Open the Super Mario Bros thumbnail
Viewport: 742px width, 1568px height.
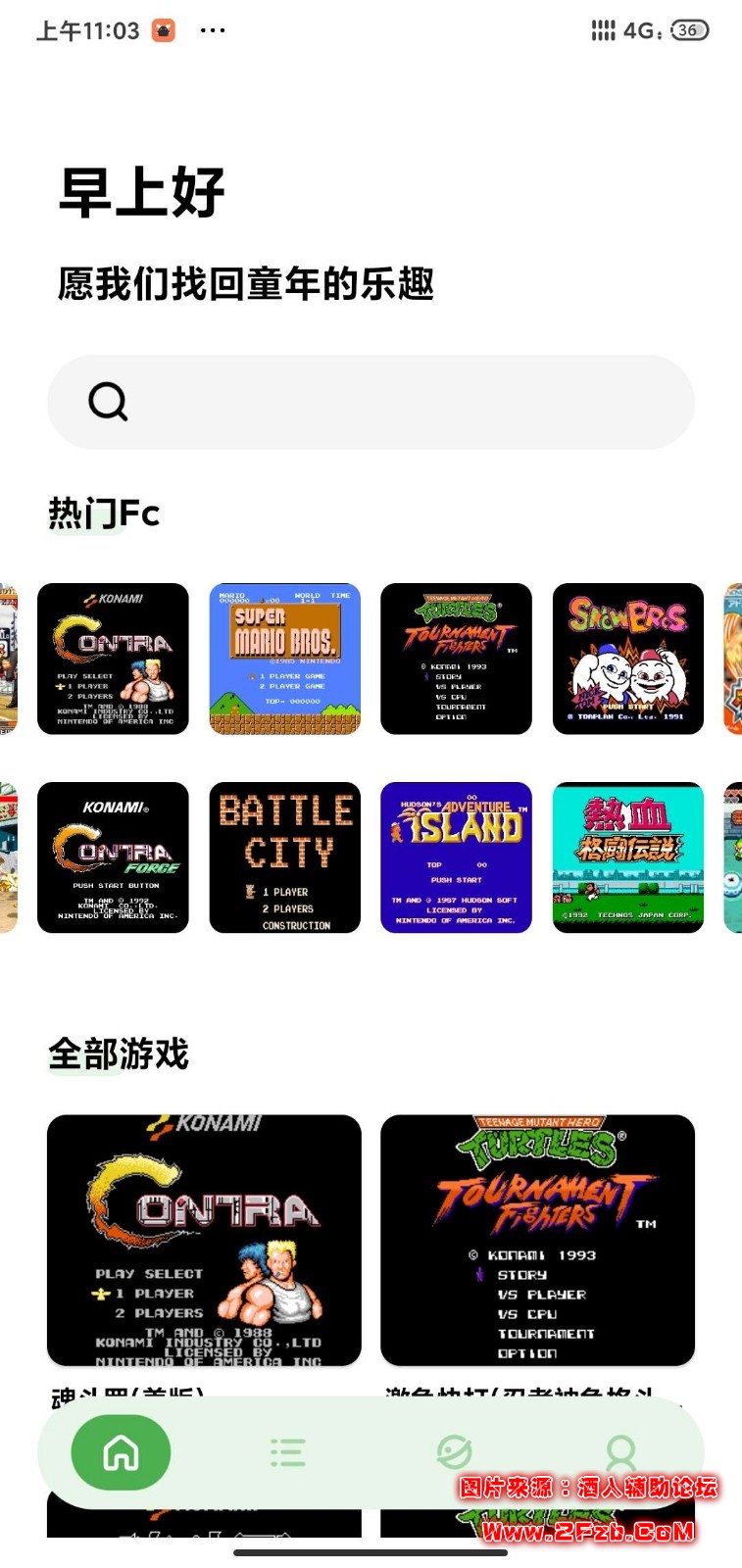(284, 659)
